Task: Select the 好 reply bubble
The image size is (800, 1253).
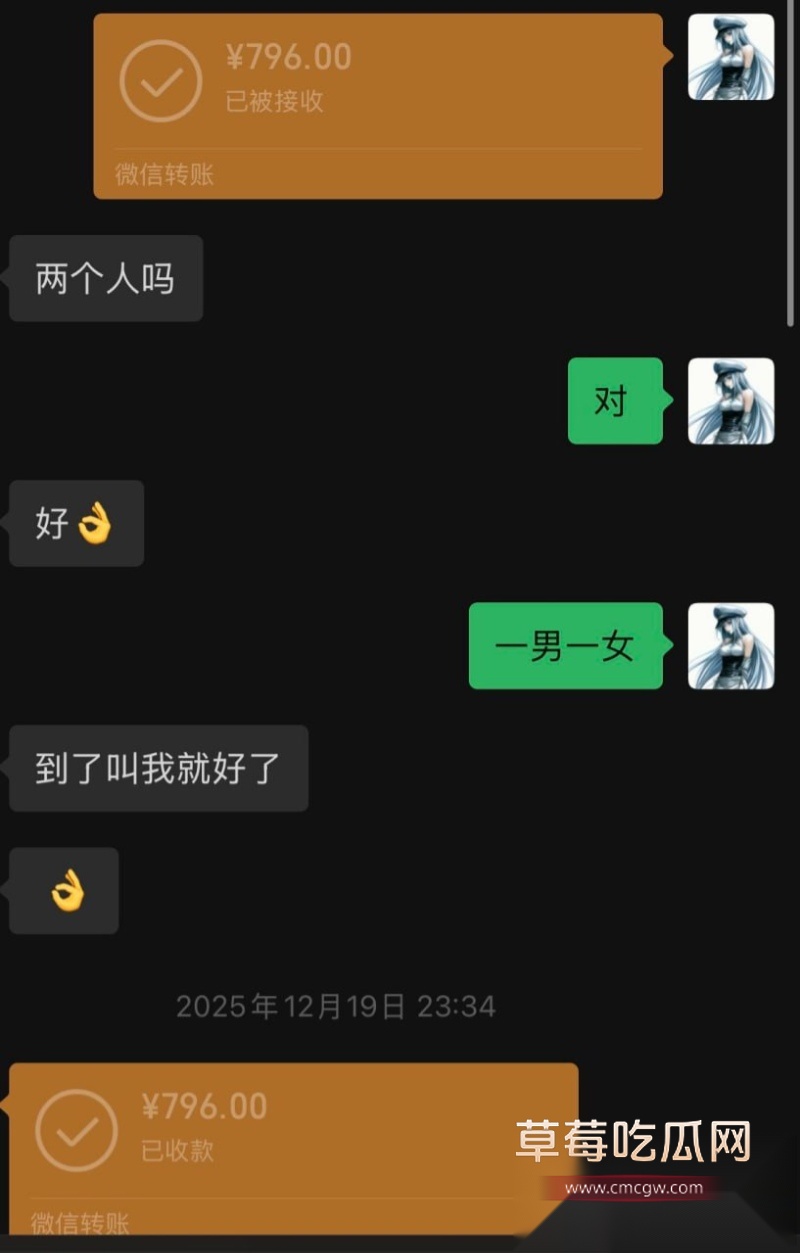Action: pos(75,523)
